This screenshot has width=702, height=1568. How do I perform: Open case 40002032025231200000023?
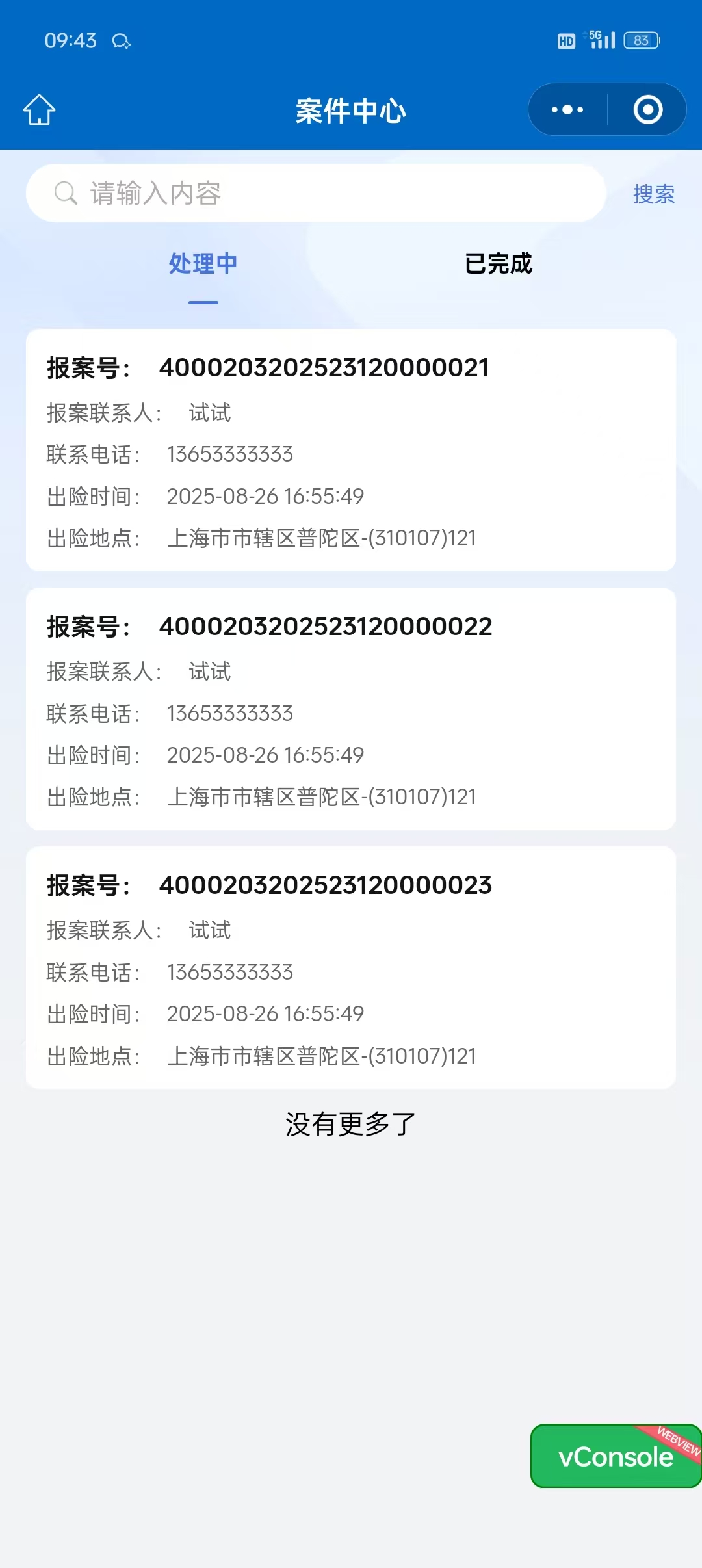pos(351,967)
